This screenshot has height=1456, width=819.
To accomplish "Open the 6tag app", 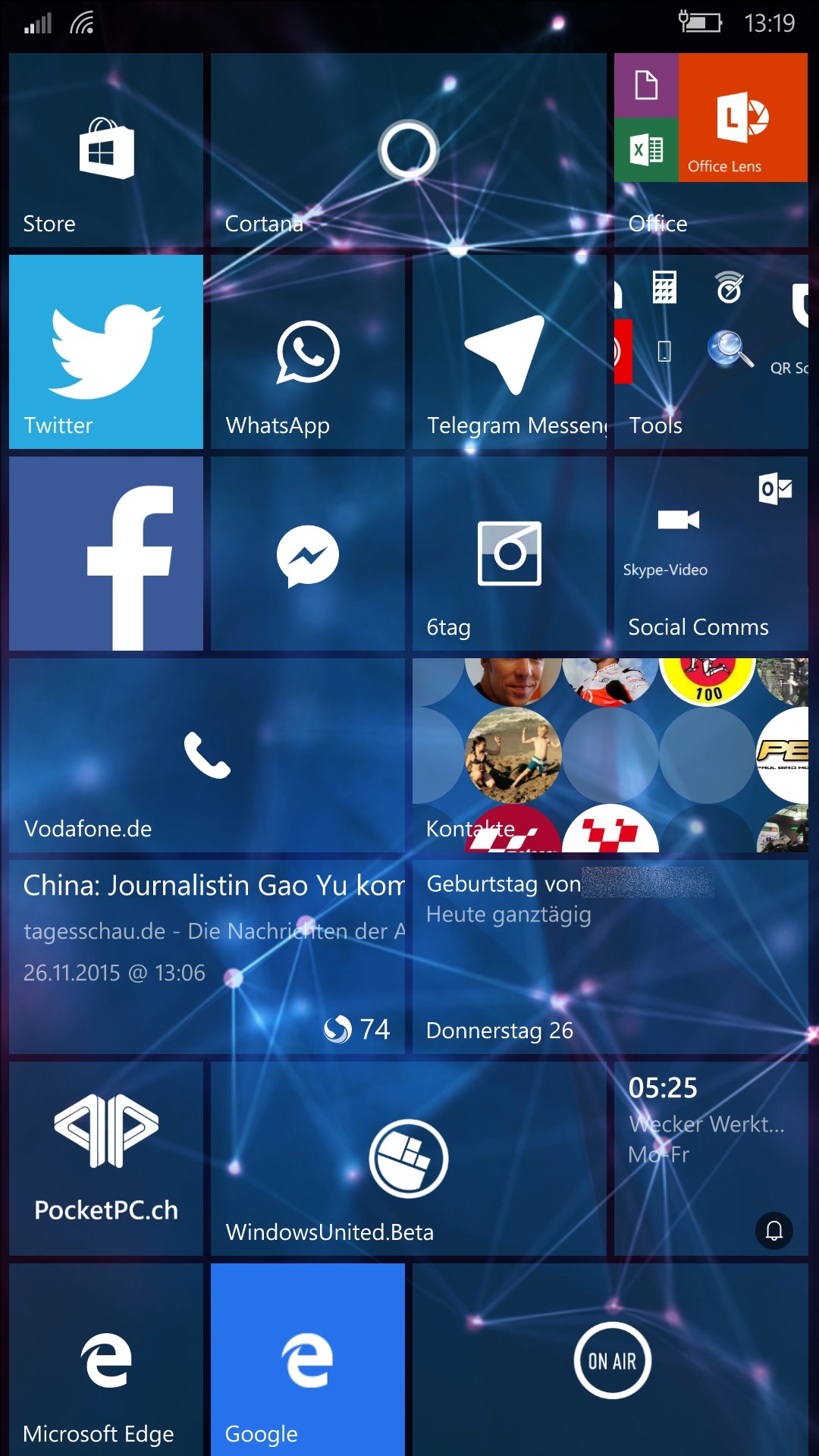I will (x=510, y=554).
